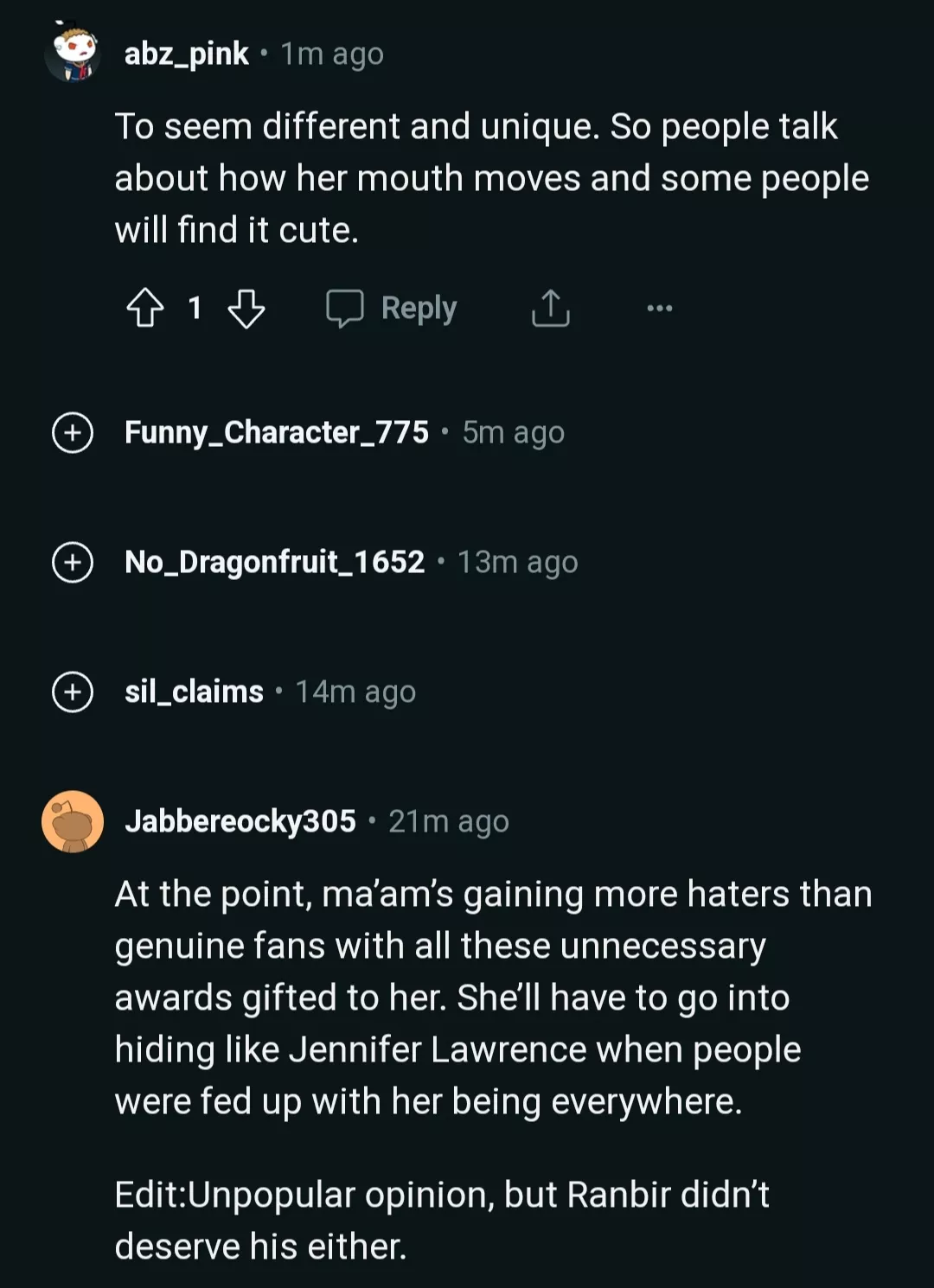Downvote abz_pink's comment

pyautogui.click(x=246, y=308)
